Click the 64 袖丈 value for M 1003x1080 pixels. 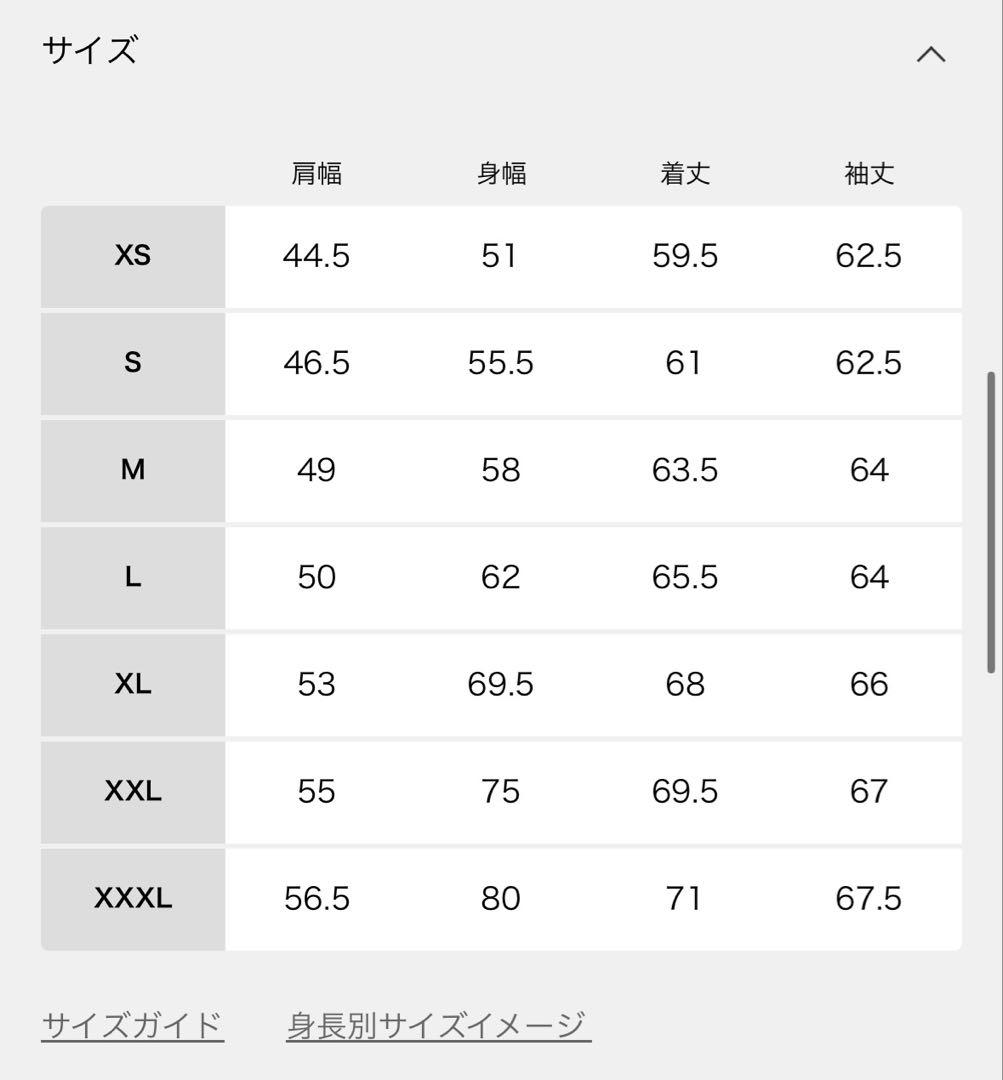click(x=868, y=470)
